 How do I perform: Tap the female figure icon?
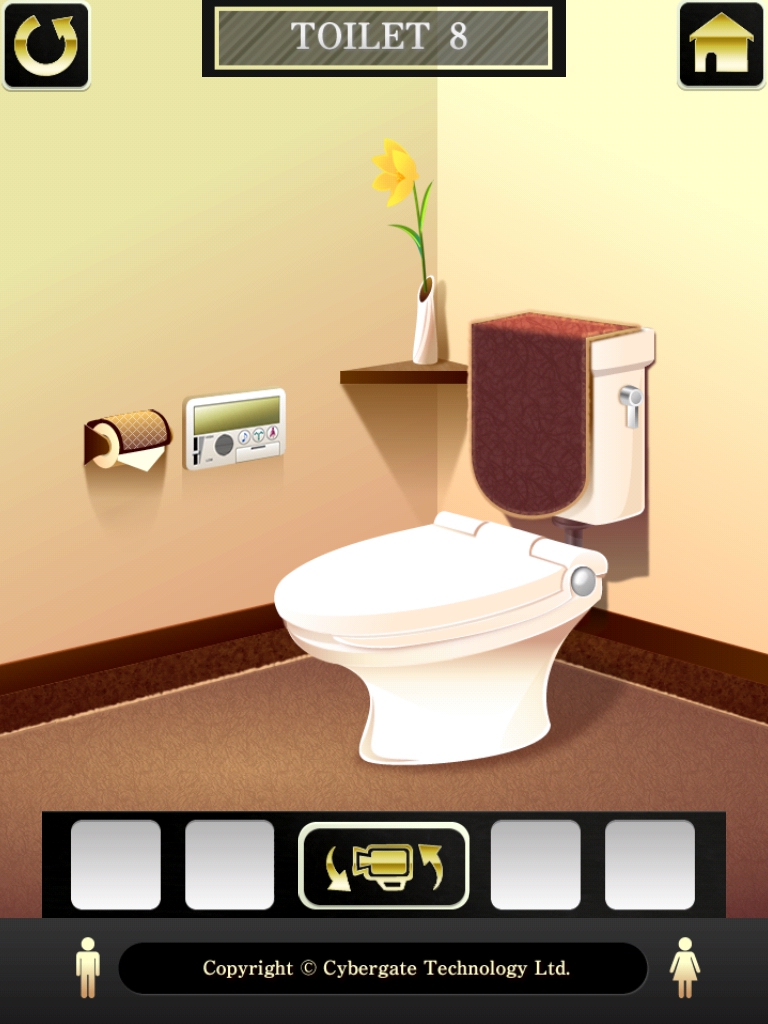(x=685, y=967)
